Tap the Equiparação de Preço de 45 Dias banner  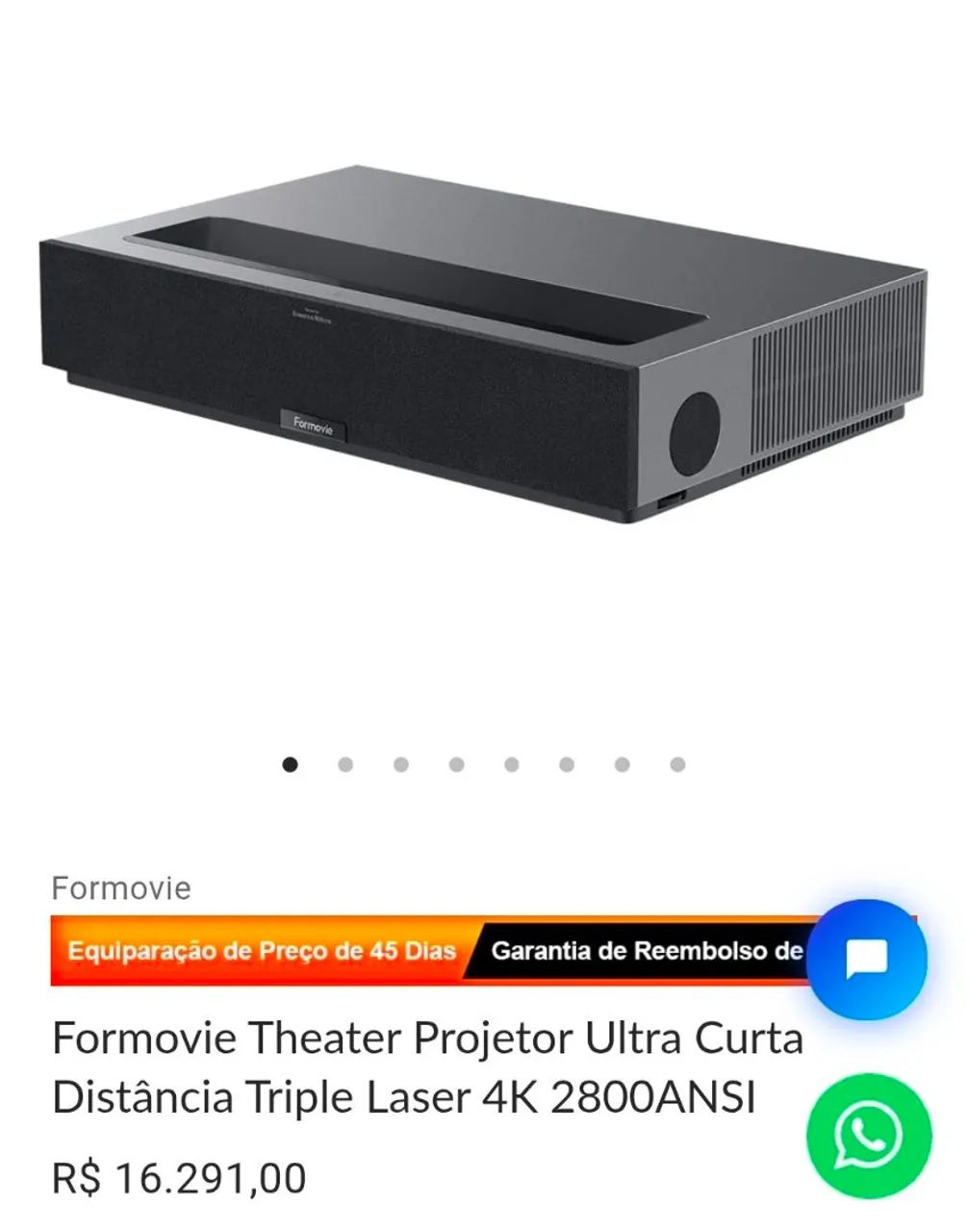pos(262,952)
